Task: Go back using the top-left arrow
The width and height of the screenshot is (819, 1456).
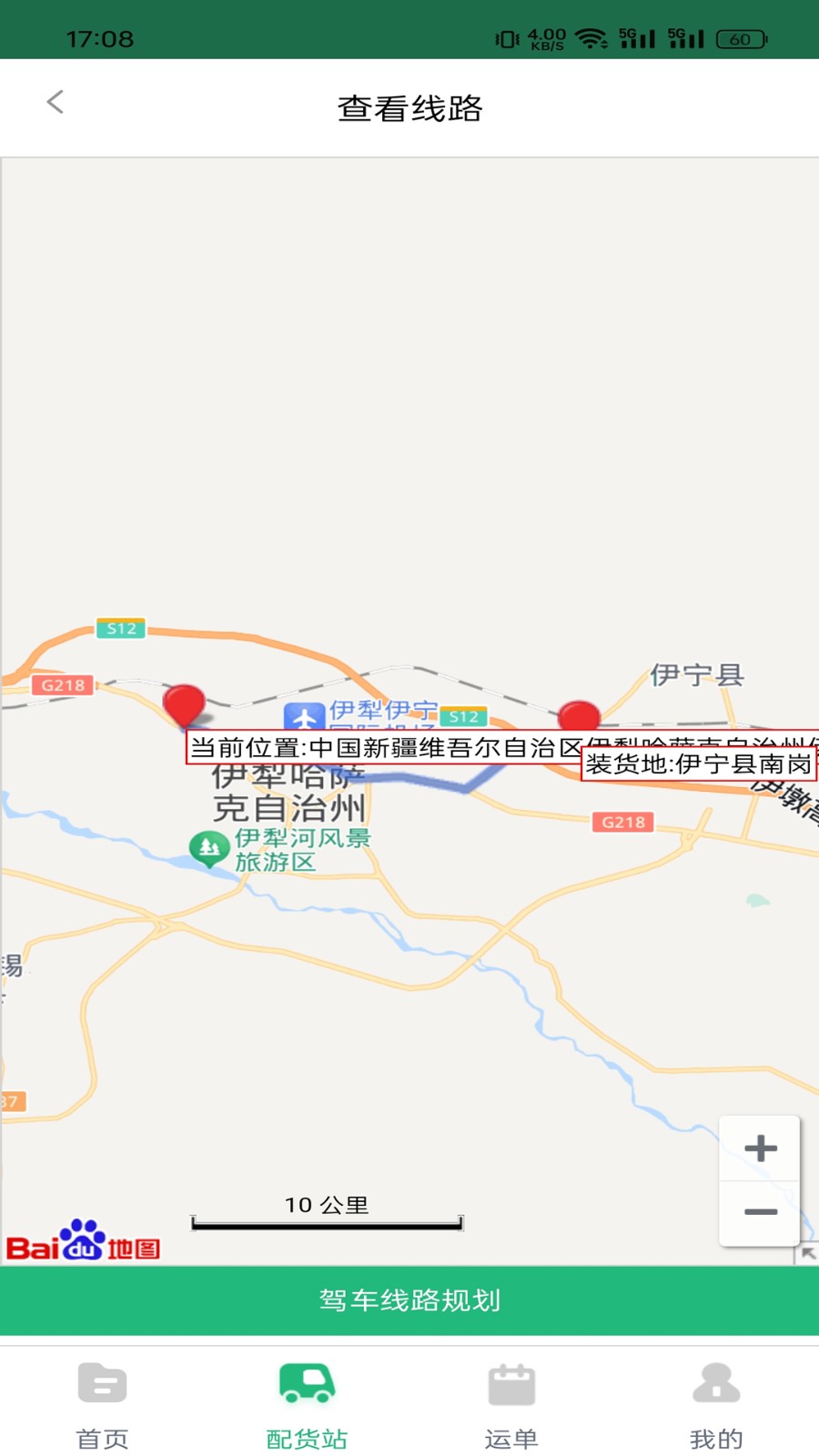Action: coord(56,101)
